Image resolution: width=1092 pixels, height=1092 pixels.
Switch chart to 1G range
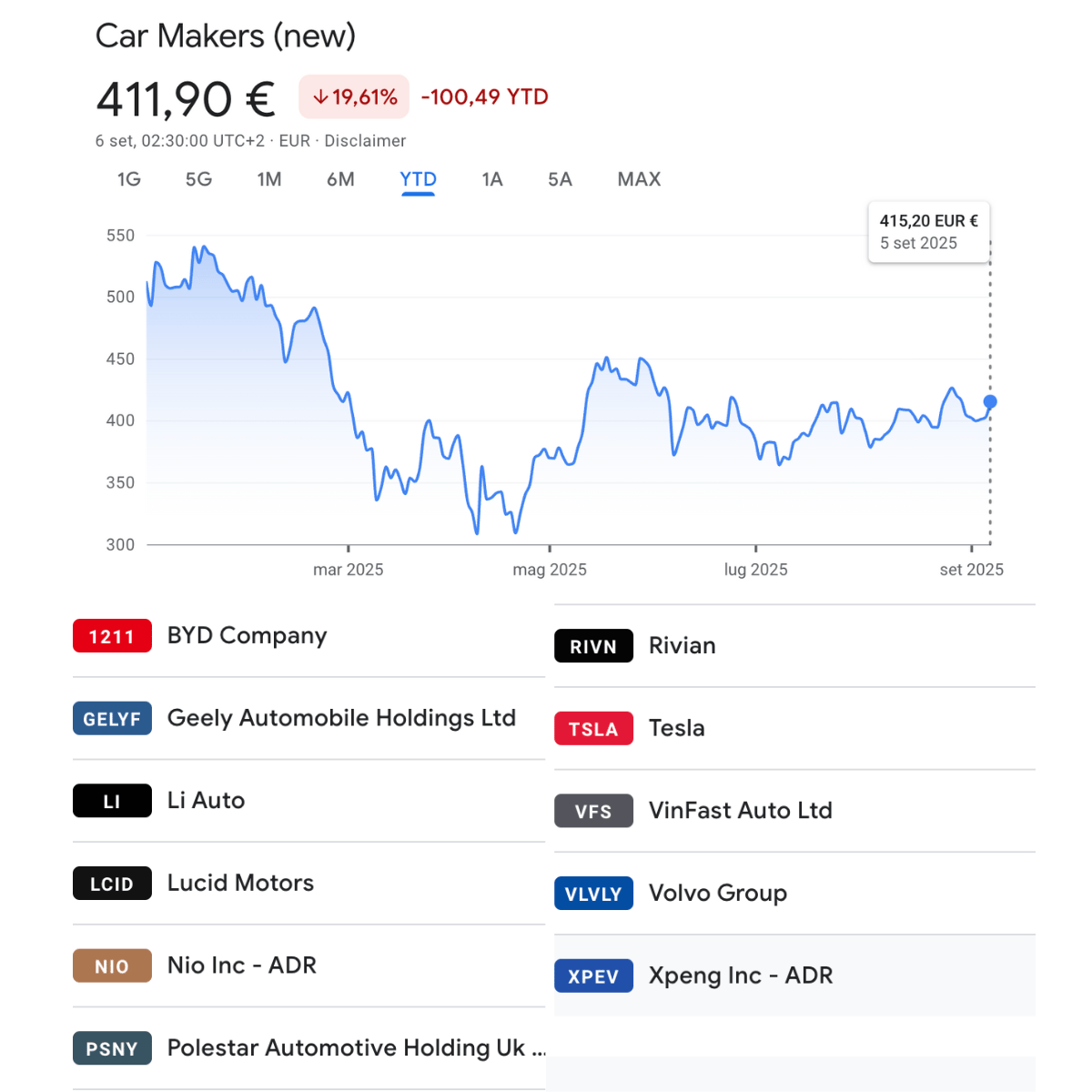[x=129, y=179]
